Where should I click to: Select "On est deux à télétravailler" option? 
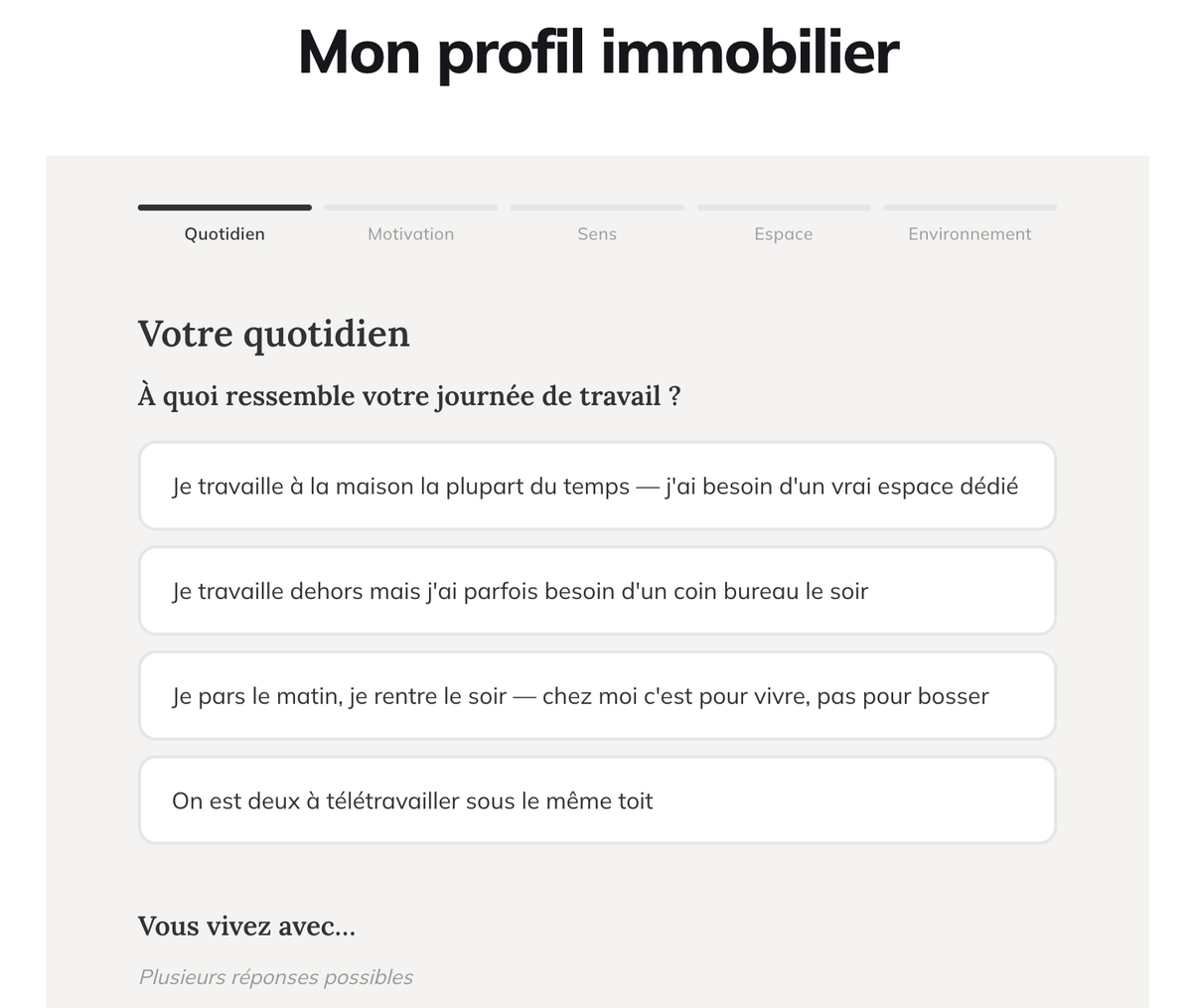pos(596,800)
